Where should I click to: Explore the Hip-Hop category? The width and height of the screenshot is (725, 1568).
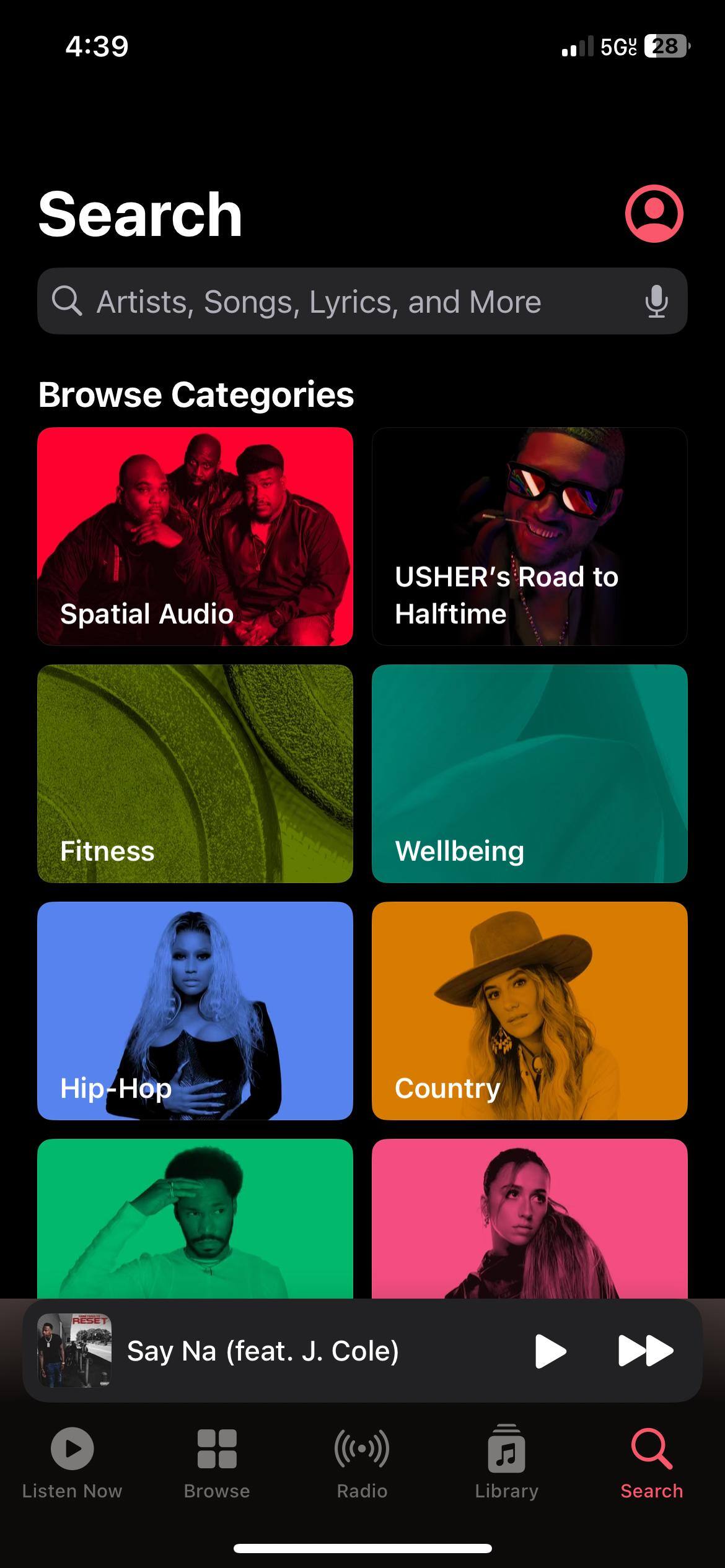(x=195, y=1011)
